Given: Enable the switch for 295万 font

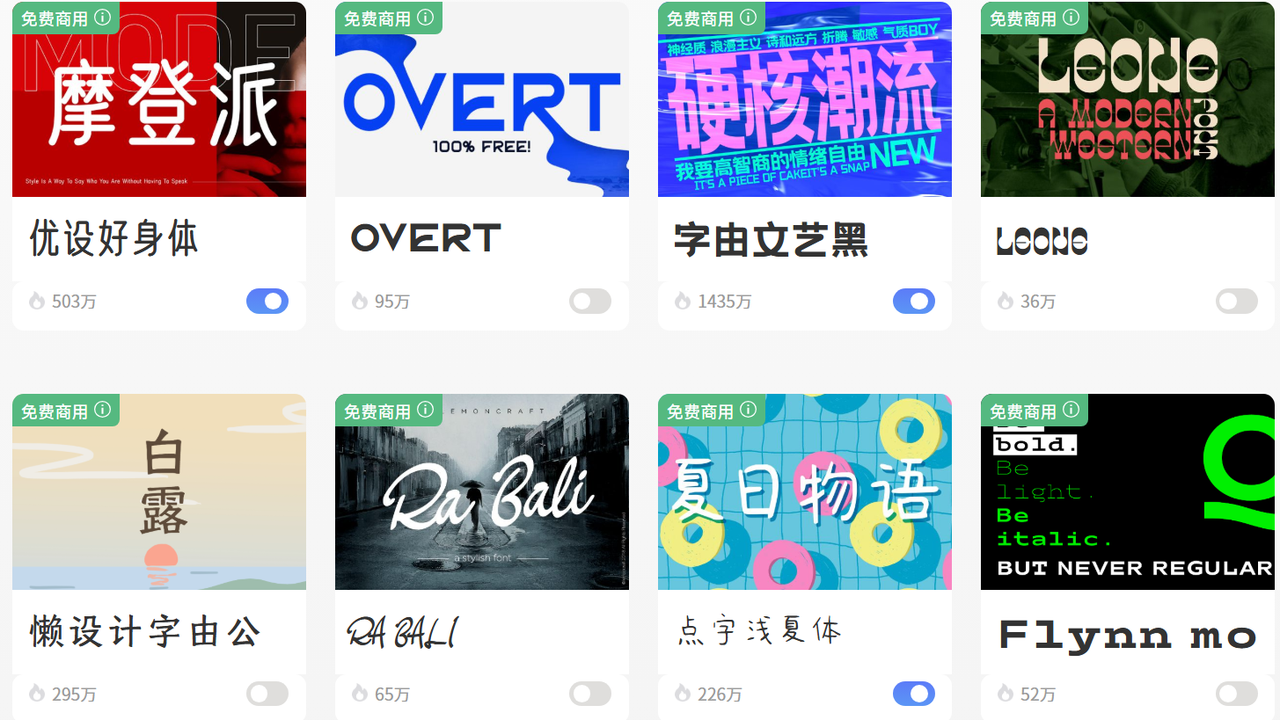Looking at the screenshot, I should (267, 694).
